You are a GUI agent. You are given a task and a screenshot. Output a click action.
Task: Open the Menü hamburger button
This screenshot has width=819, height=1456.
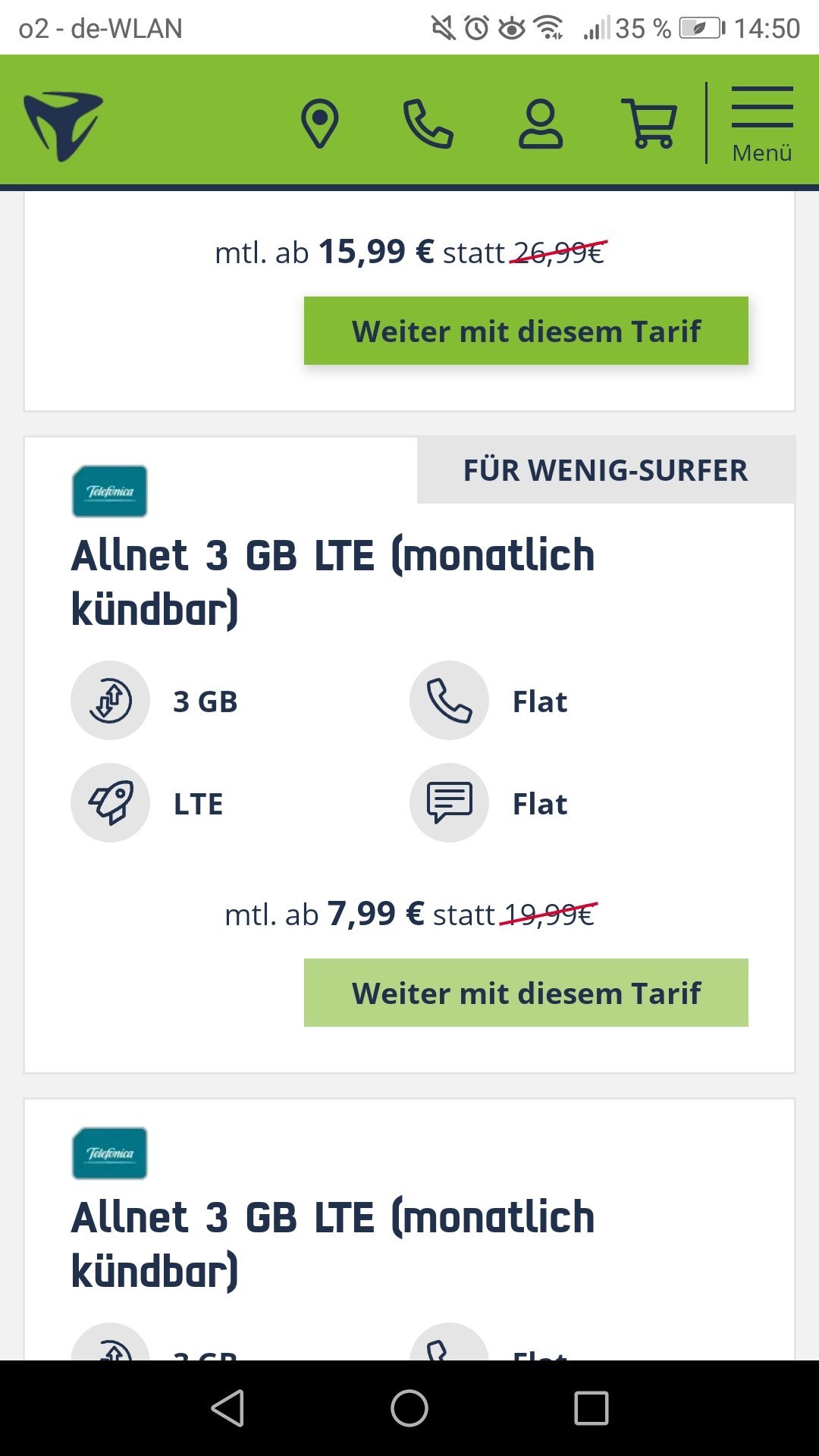[762, 124]
